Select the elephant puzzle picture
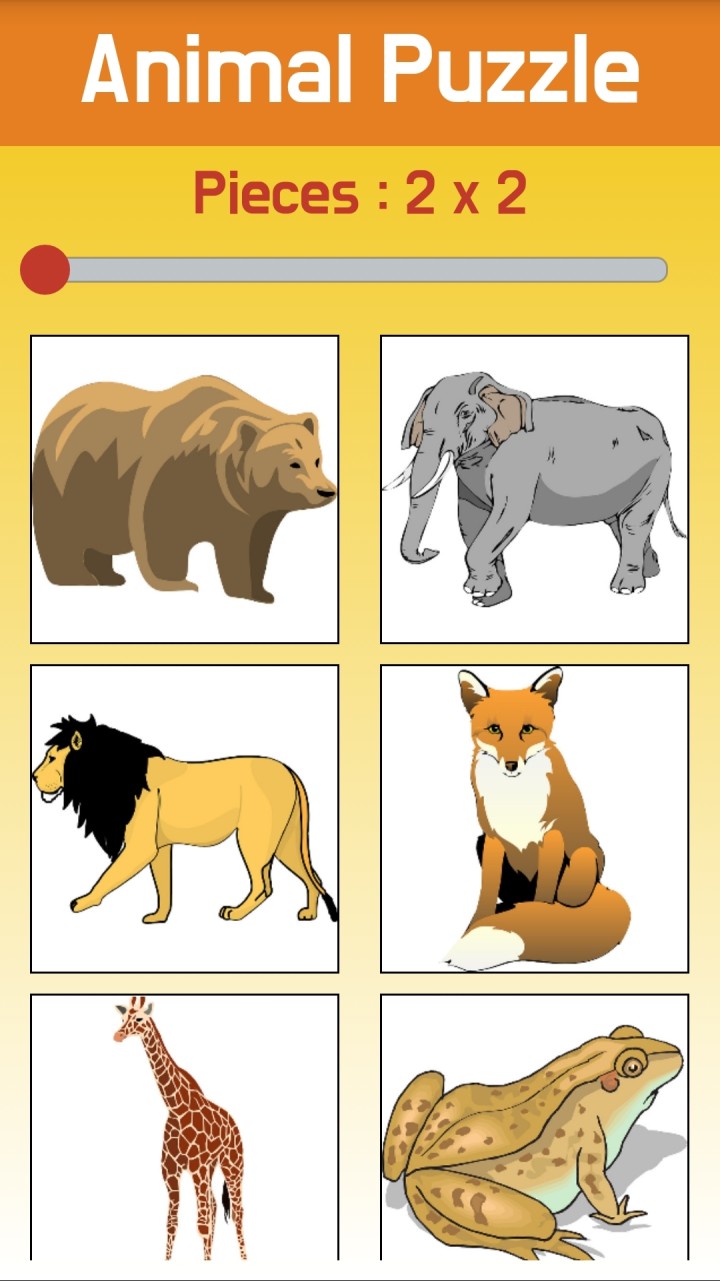Image resolution: width=720 pixels, height=1281 pixels. [x=535, y=489]
